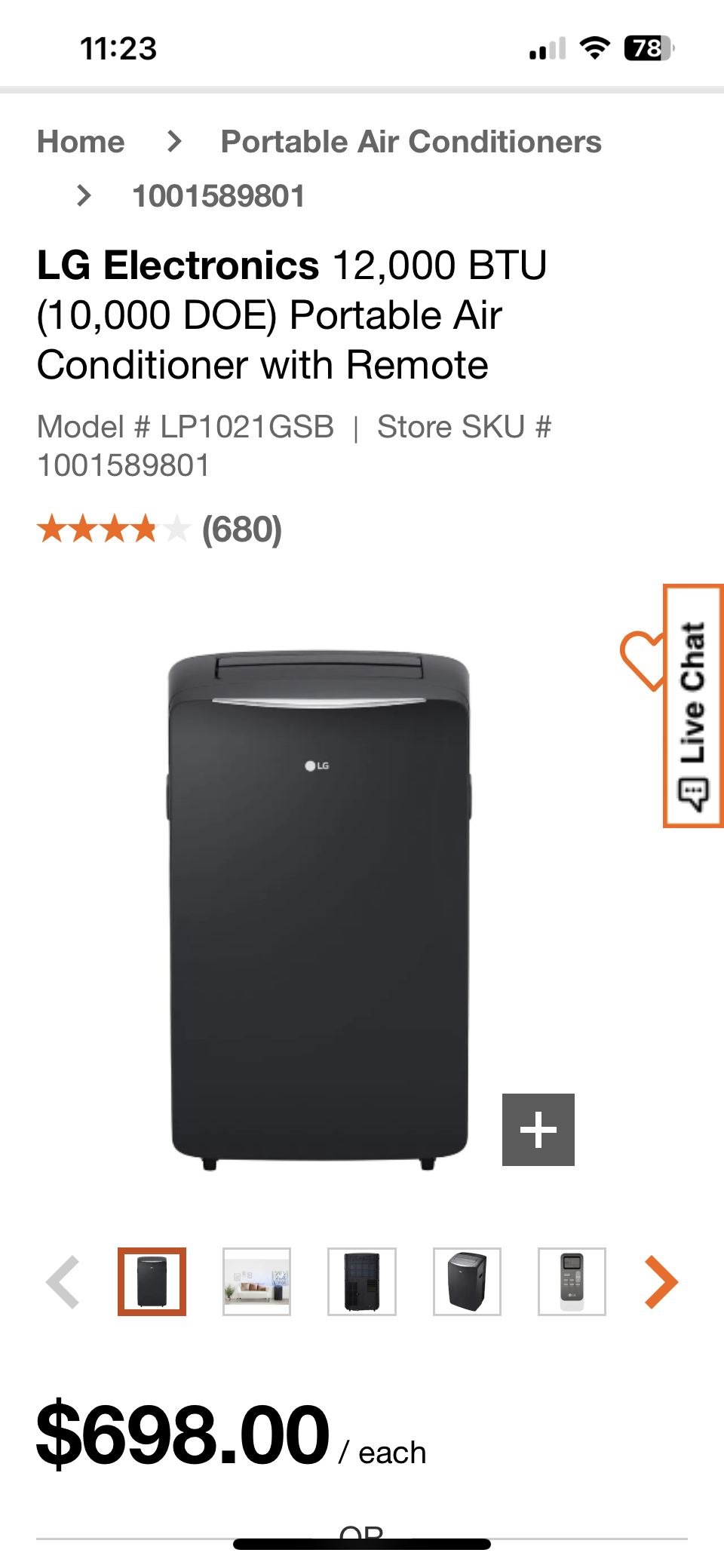Select the living room scene thumbnail
724x1568 pixels.
tap(256, 1281)
